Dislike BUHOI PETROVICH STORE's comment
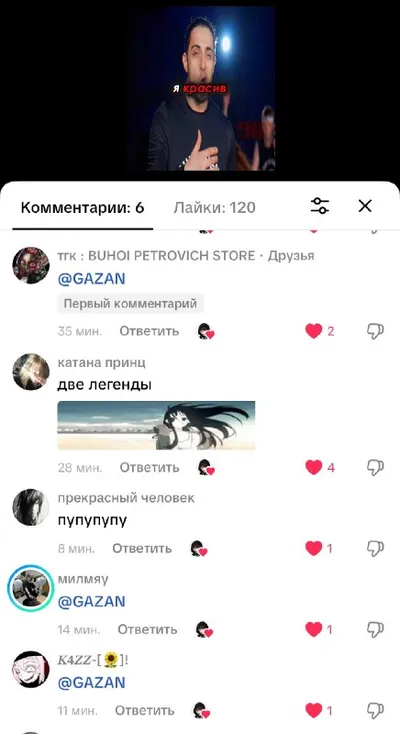Screen dimensions: 400x734 point(375,331)
